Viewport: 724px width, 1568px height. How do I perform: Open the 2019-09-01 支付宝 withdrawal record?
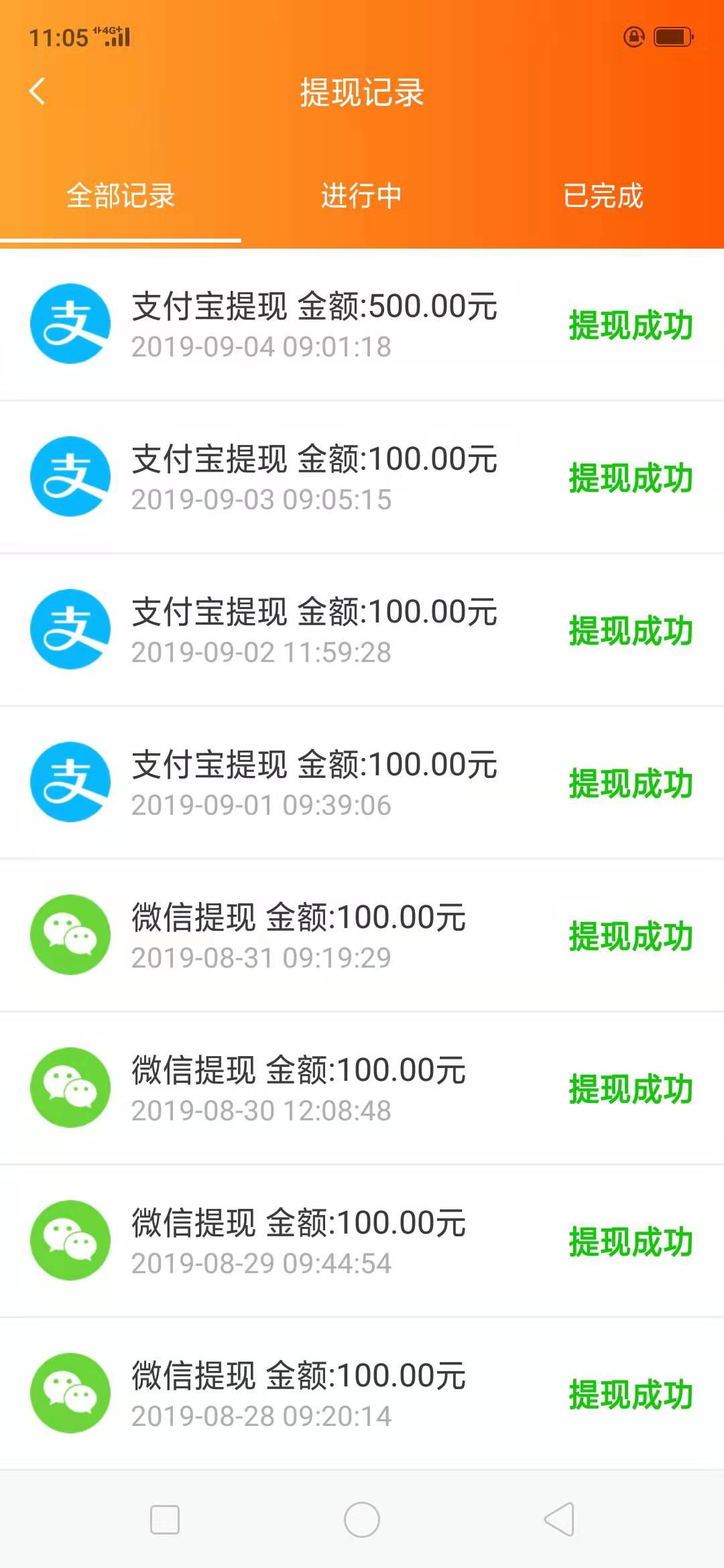pyautogui.click(x=362, y=783)
